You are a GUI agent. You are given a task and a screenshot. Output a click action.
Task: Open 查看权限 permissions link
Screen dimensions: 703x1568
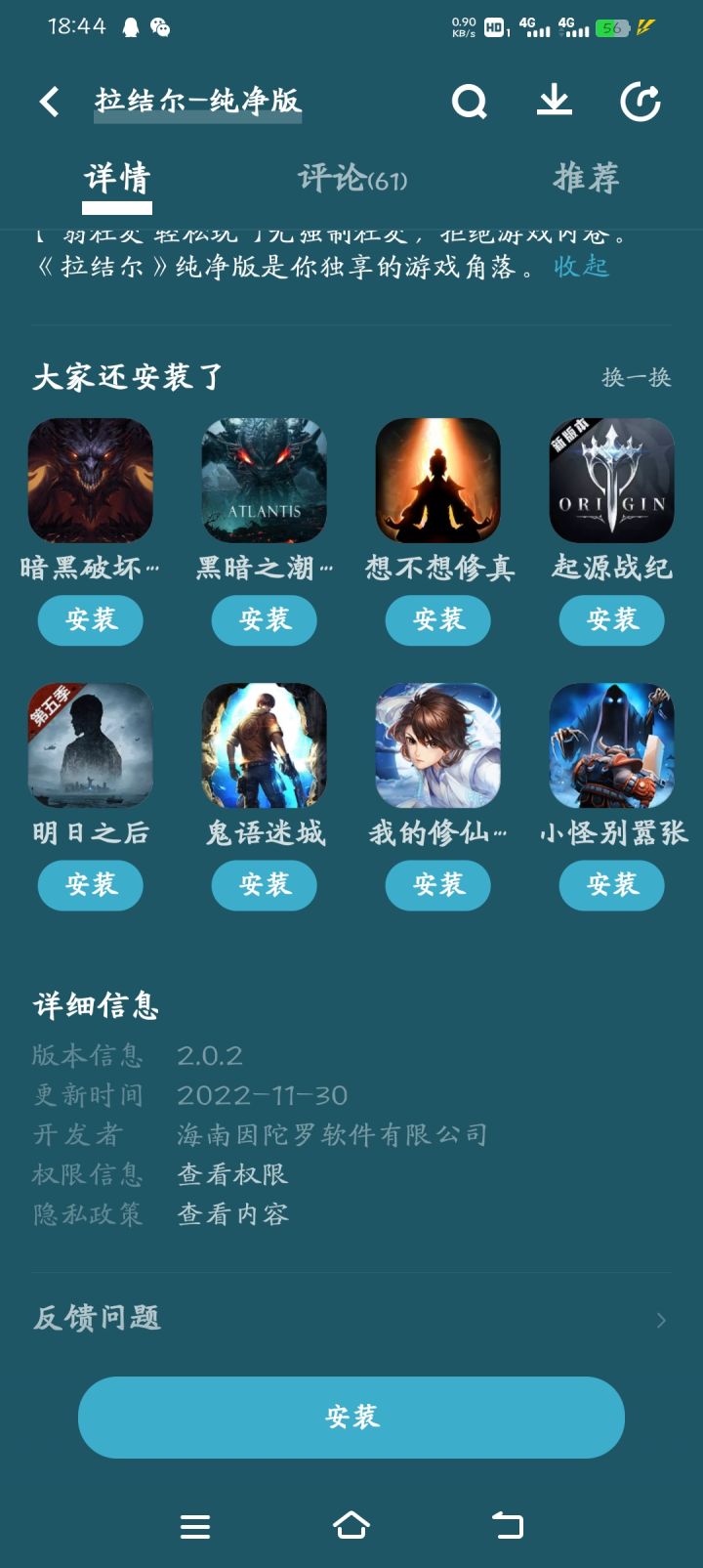230,1174
